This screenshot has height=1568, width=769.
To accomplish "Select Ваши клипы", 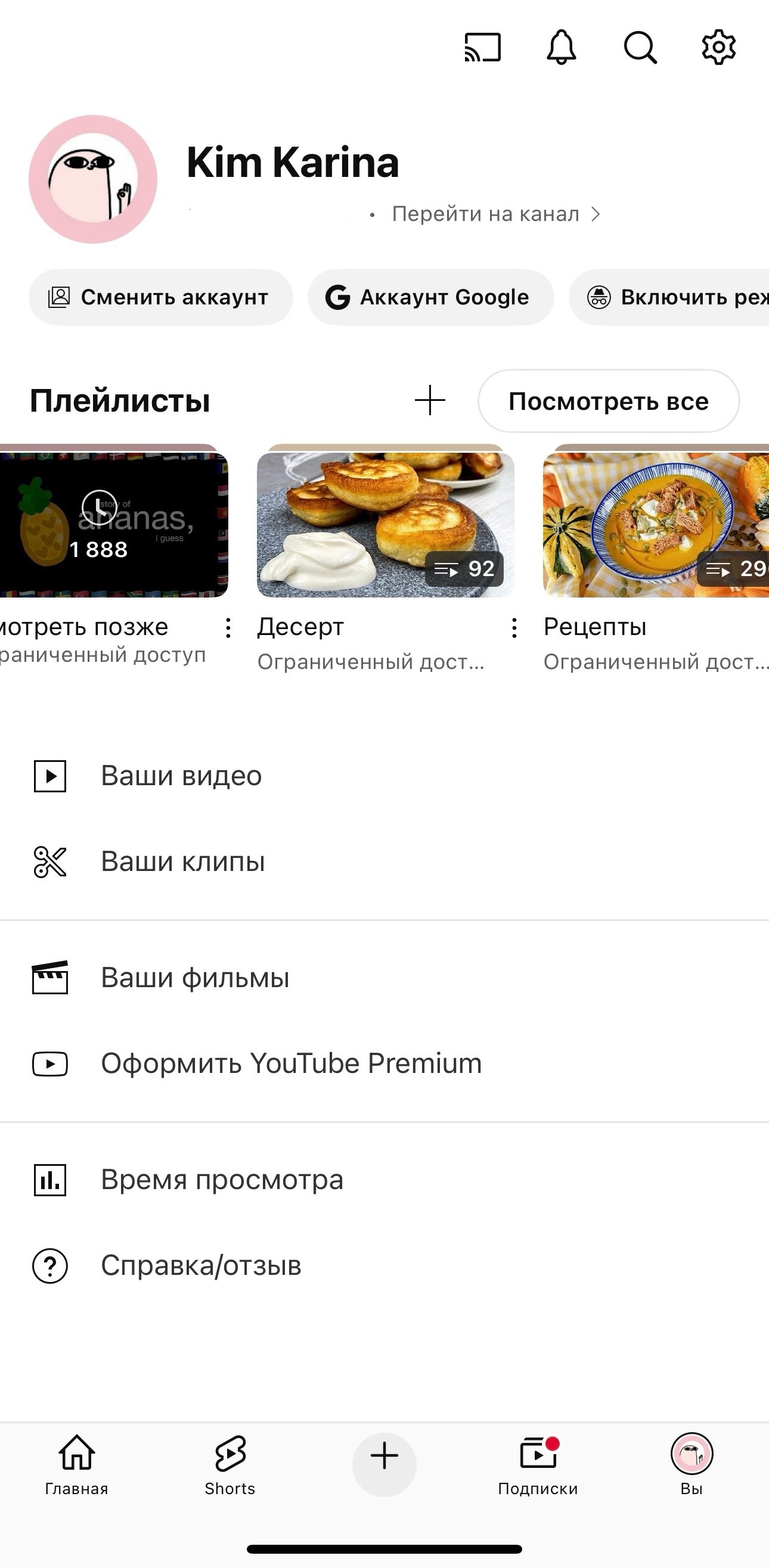I will point(182,862).
